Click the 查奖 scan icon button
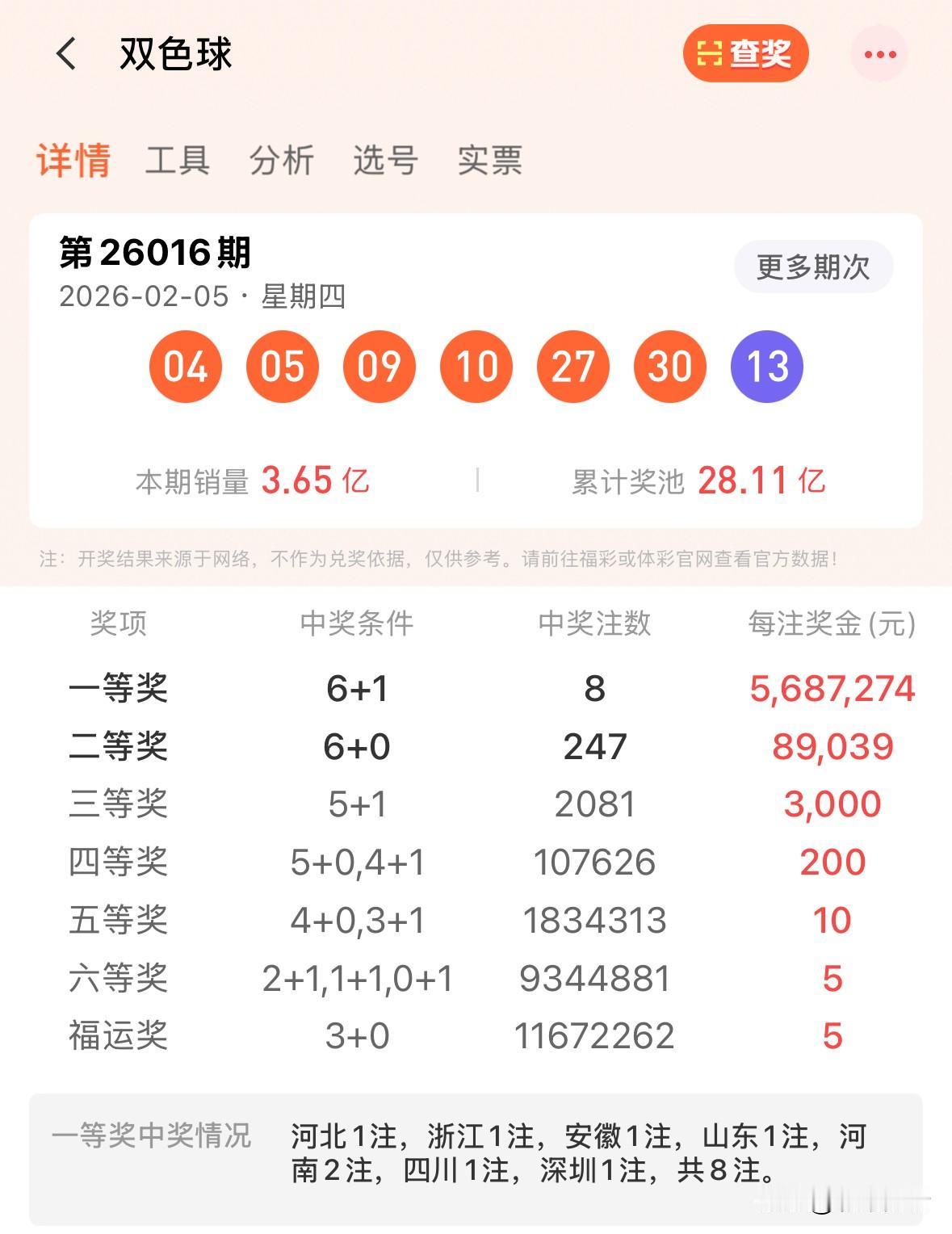The image size is (952, 1234). (744, 53)
